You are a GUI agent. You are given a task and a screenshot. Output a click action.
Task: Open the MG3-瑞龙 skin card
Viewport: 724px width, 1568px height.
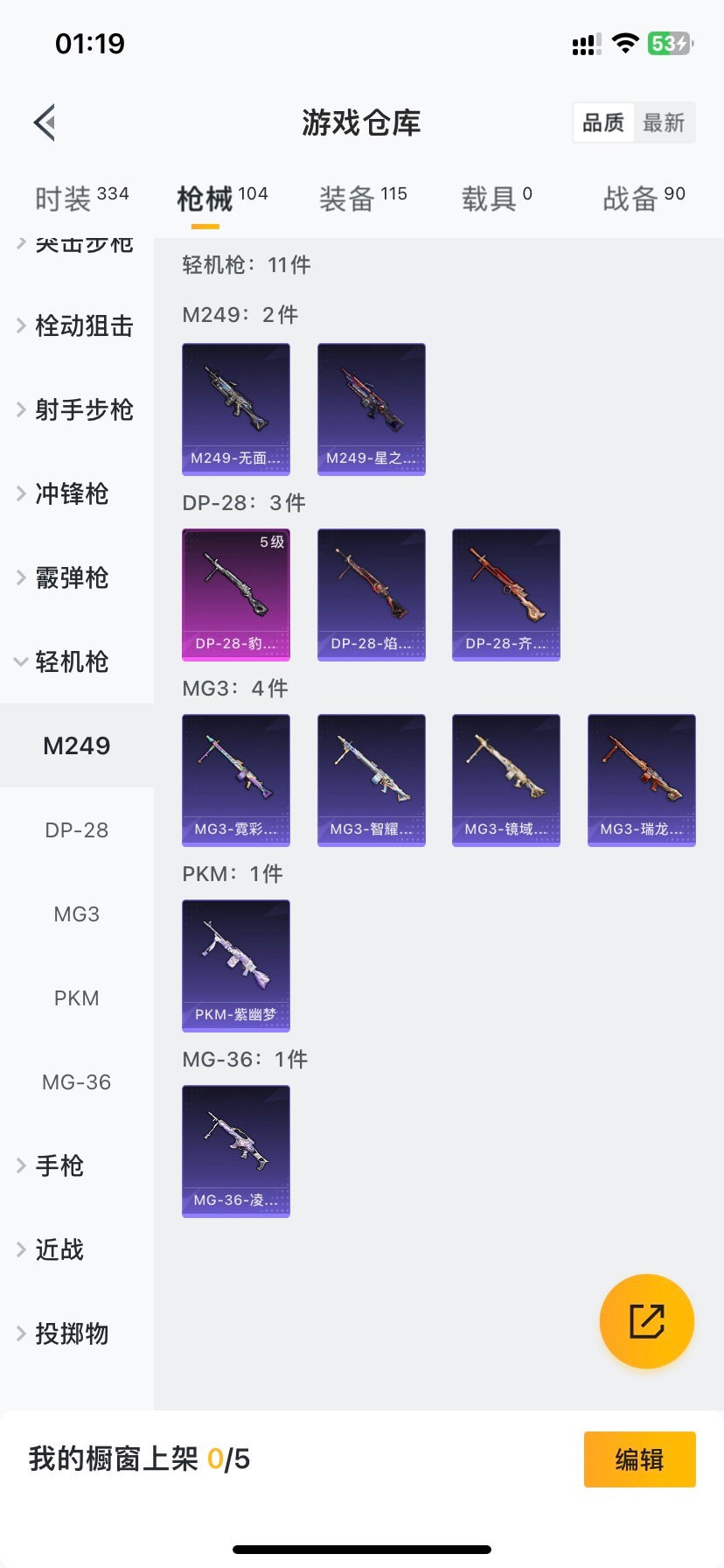tap(642, 780)
